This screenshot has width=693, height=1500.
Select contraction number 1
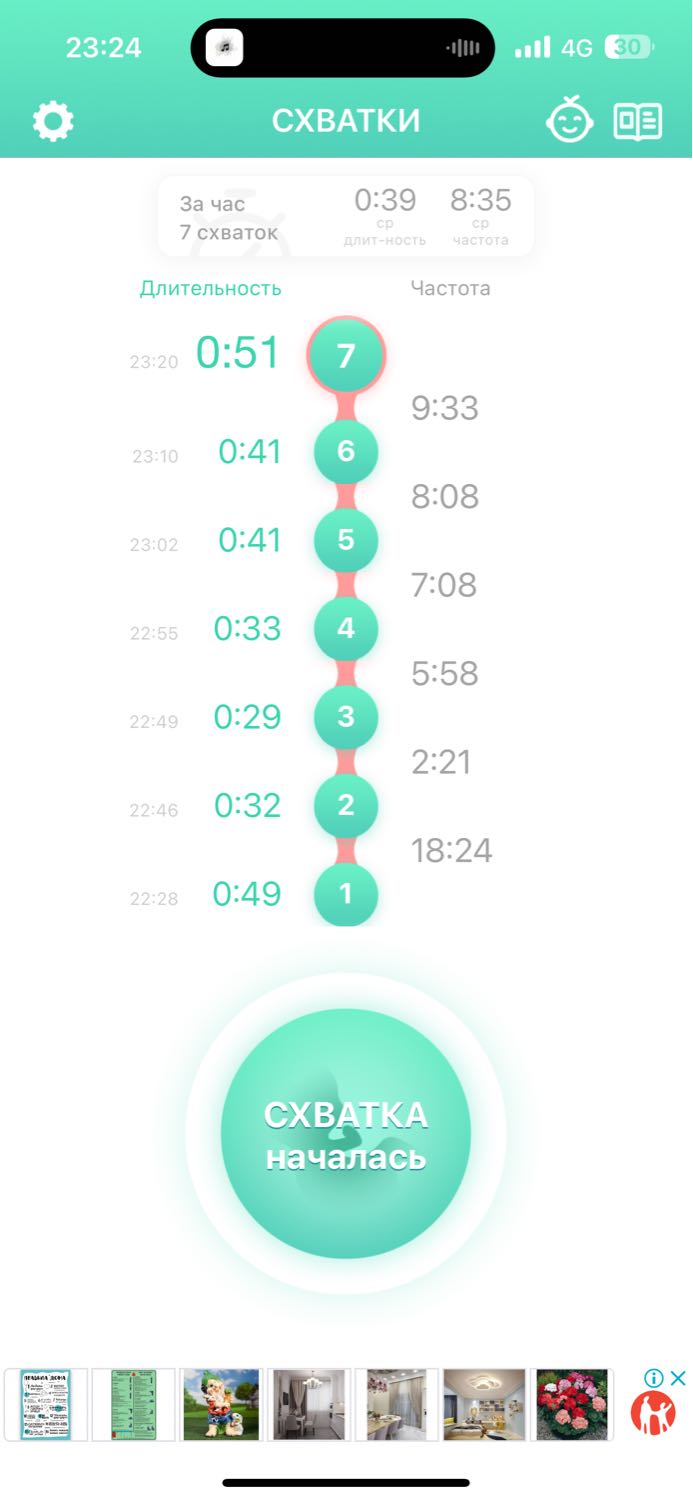point(346,893)
